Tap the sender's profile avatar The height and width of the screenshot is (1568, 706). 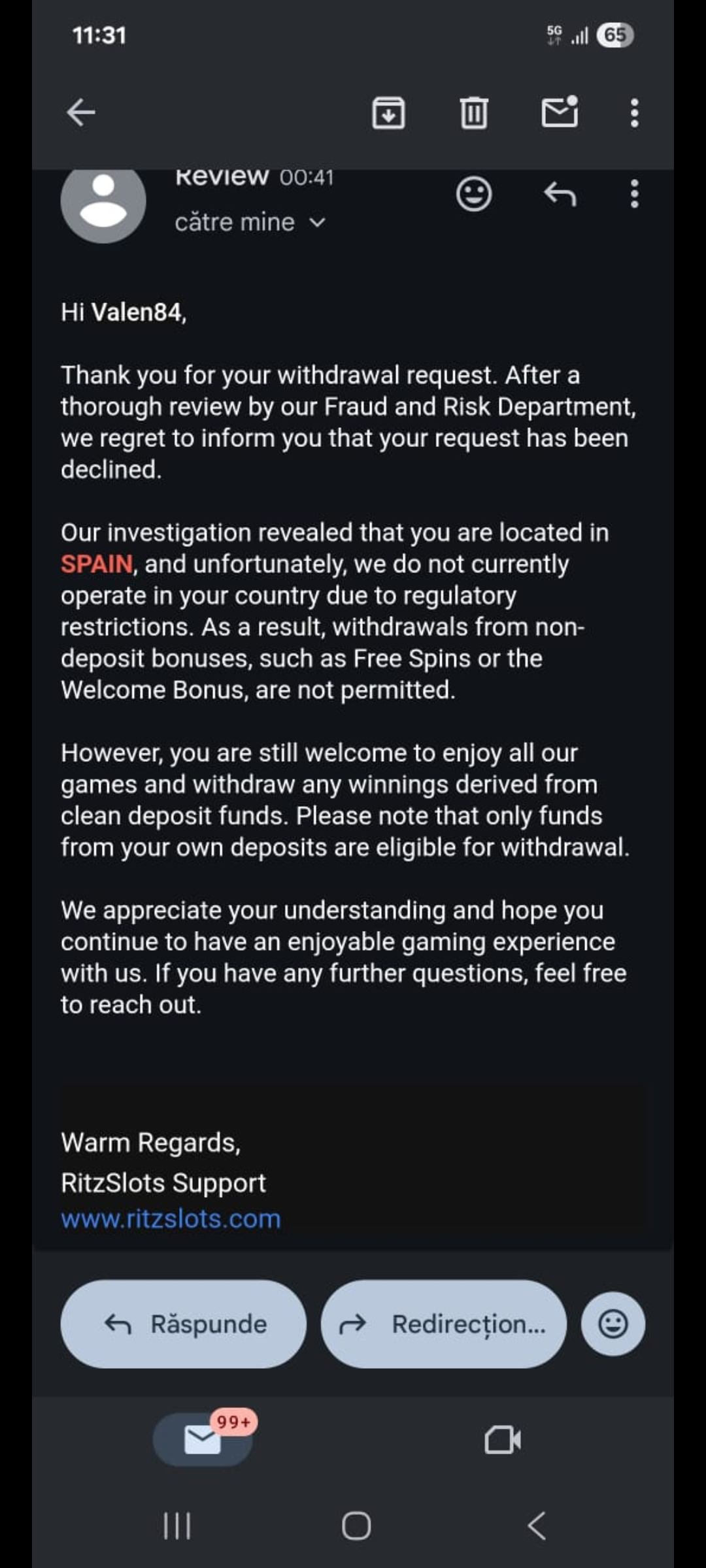click(103, 201)
